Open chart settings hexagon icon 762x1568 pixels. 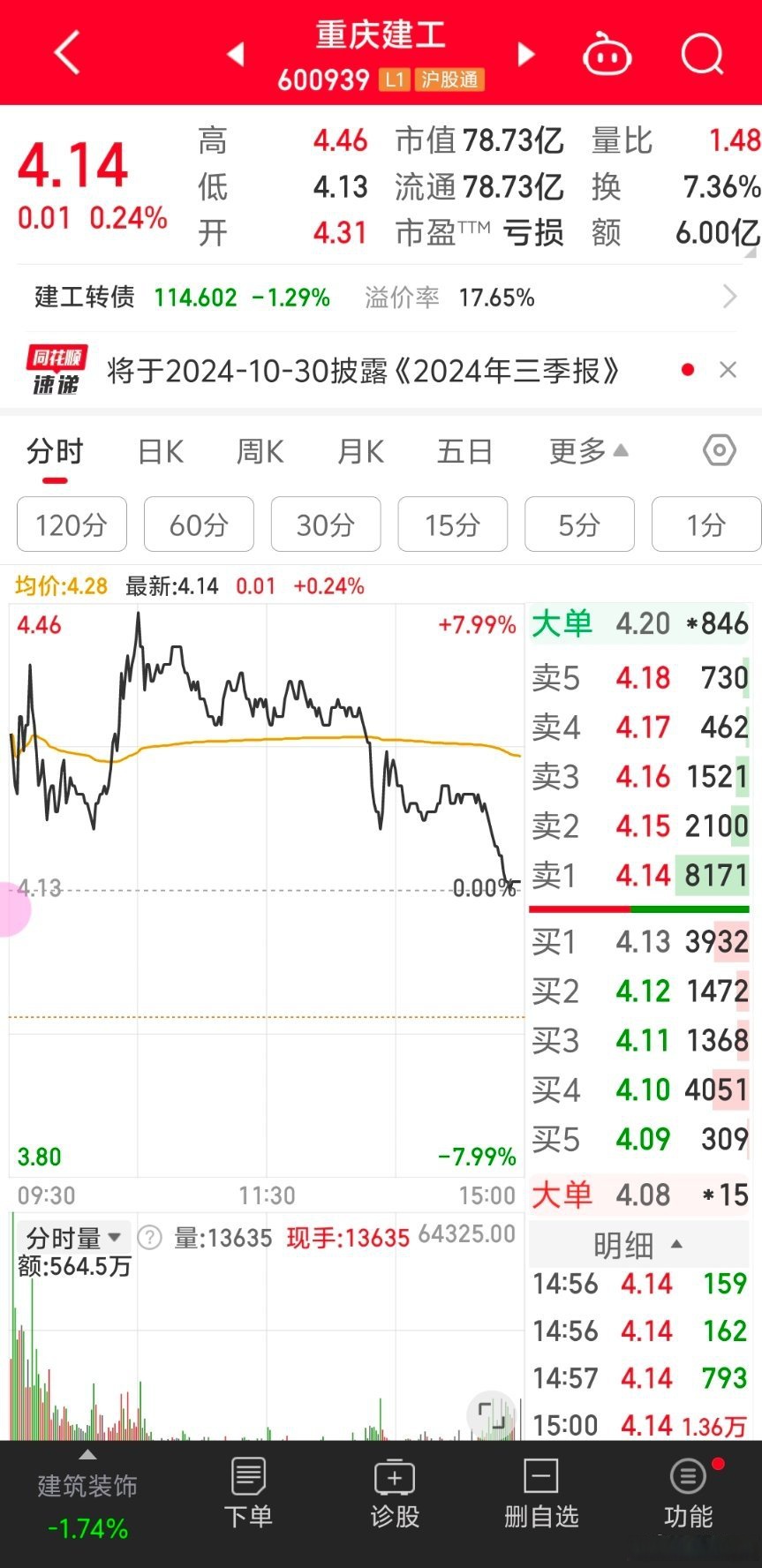720,450
